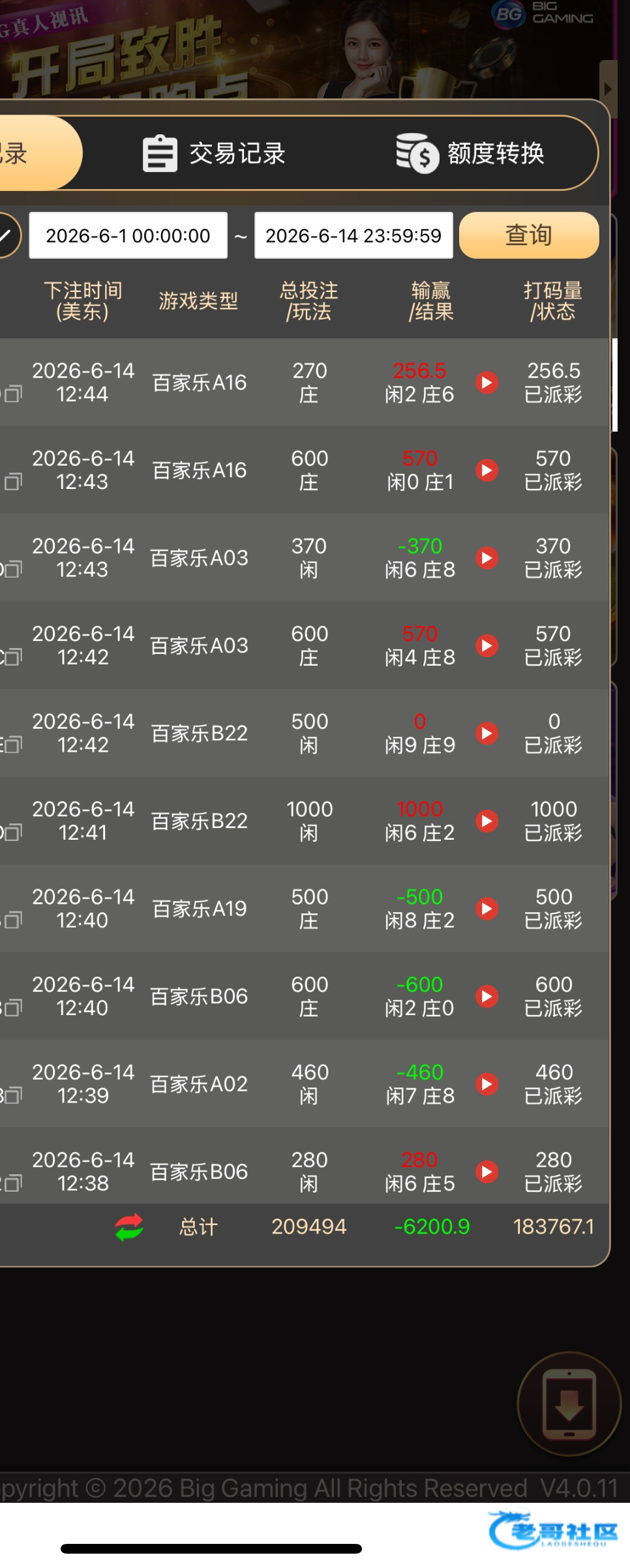Image resolution: width=630 pixels, height=1568 pixels.
Task: Watch the replay of the 12:43 百家乐A03 bet
Action: tap(487, 558)
